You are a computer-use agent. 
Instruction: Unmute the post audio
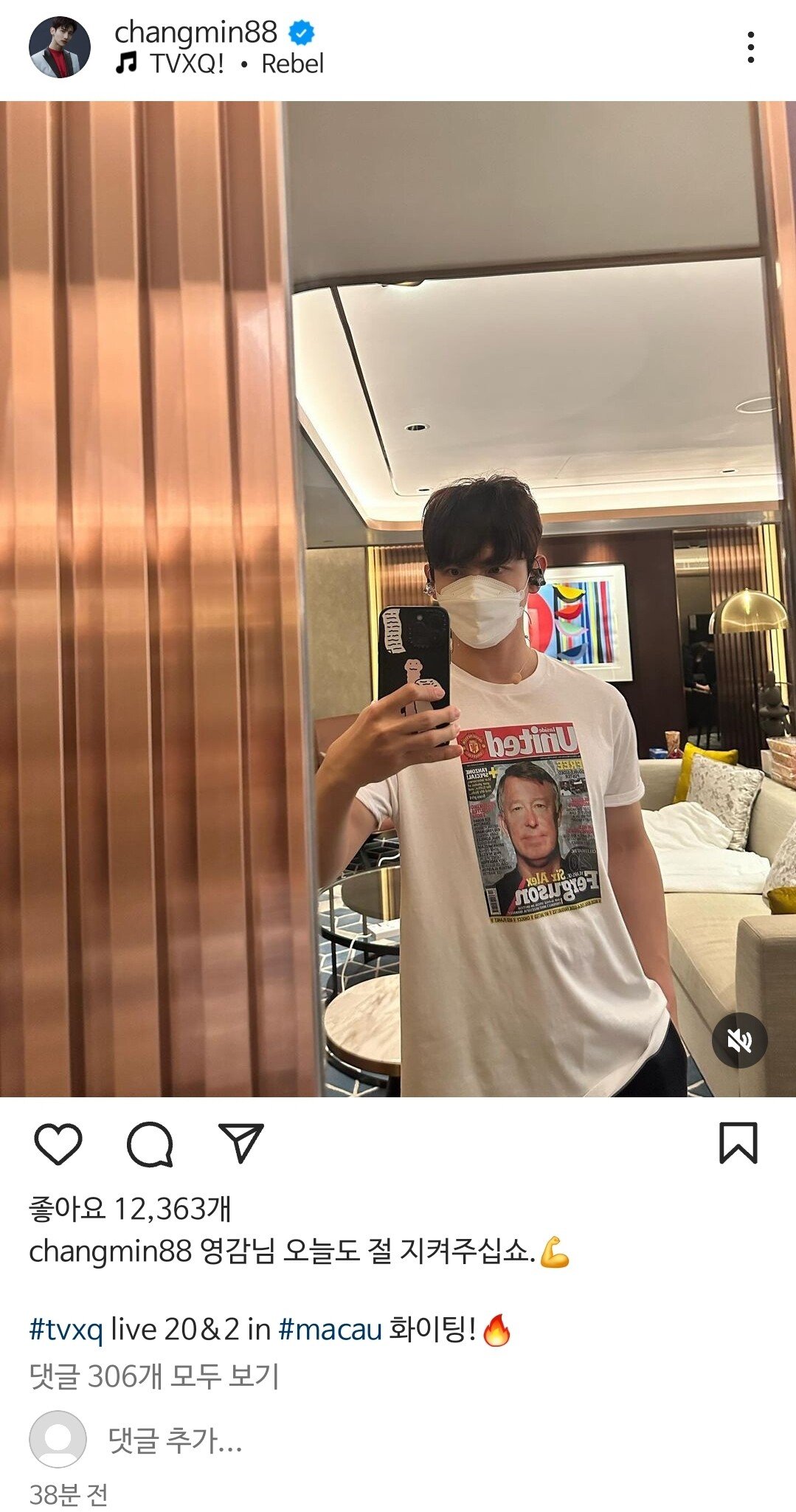pos(739,1040)
